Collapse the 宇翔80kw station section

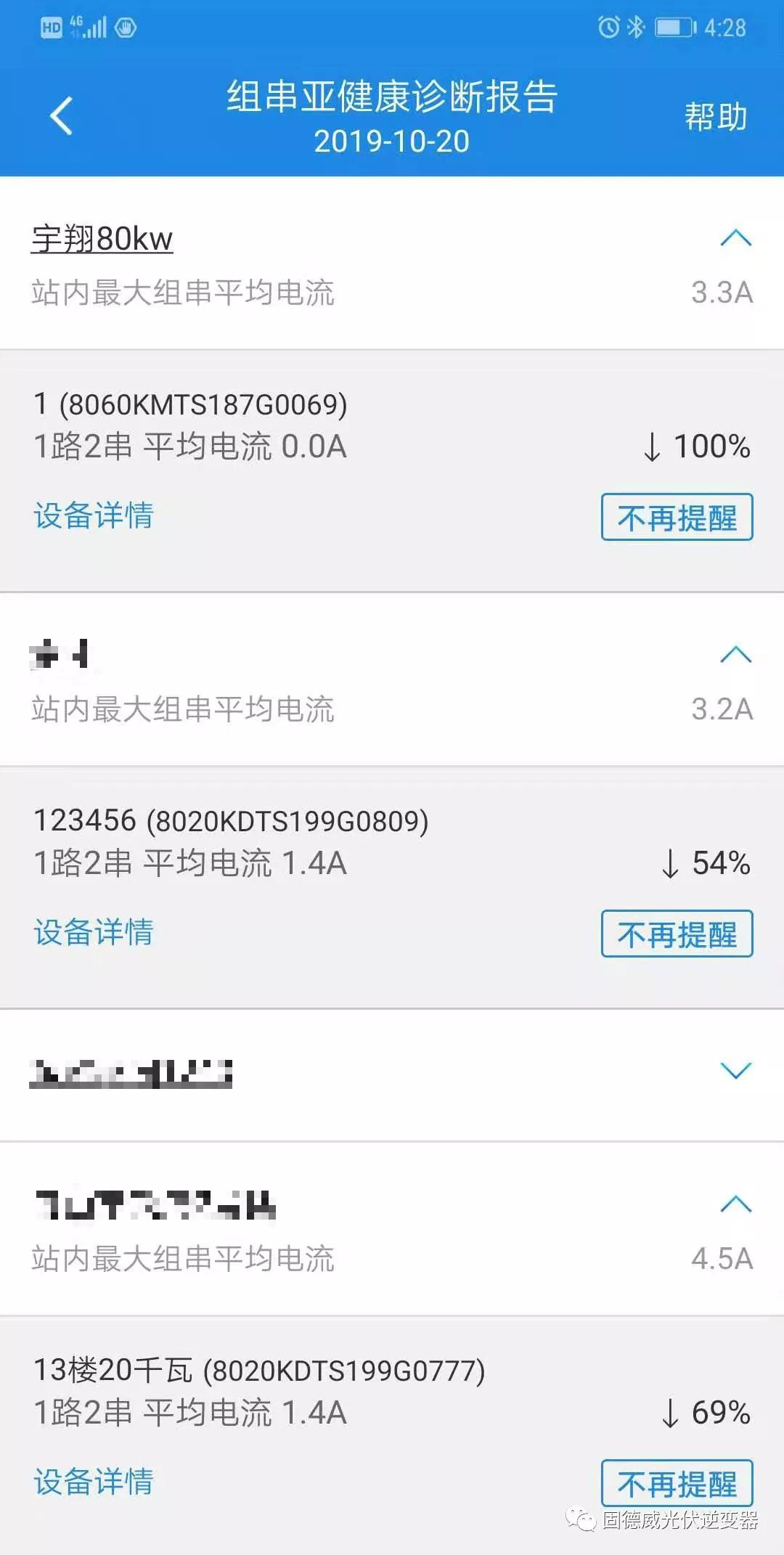point(735,238)
